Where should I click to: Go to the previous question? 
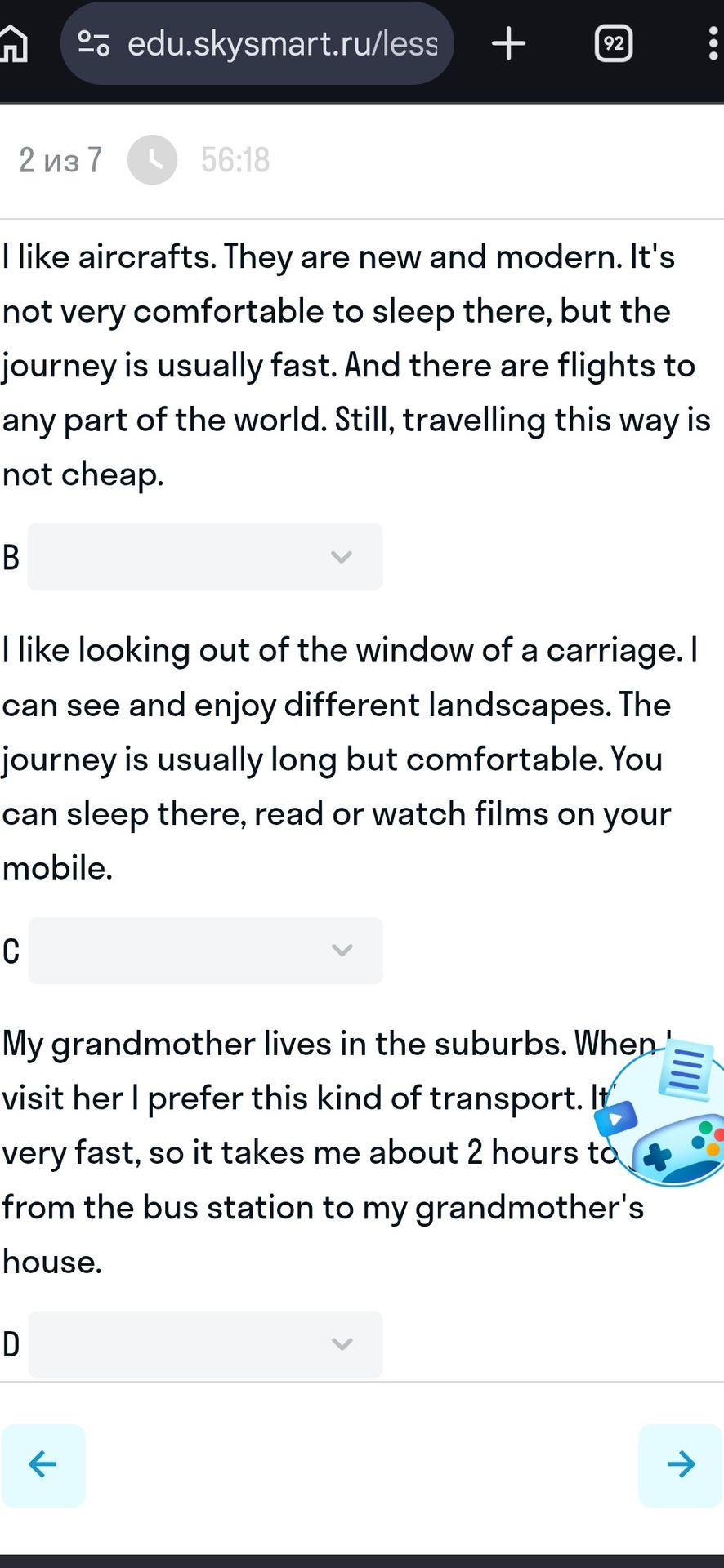pyautogui.click(x=43, y=1465)
